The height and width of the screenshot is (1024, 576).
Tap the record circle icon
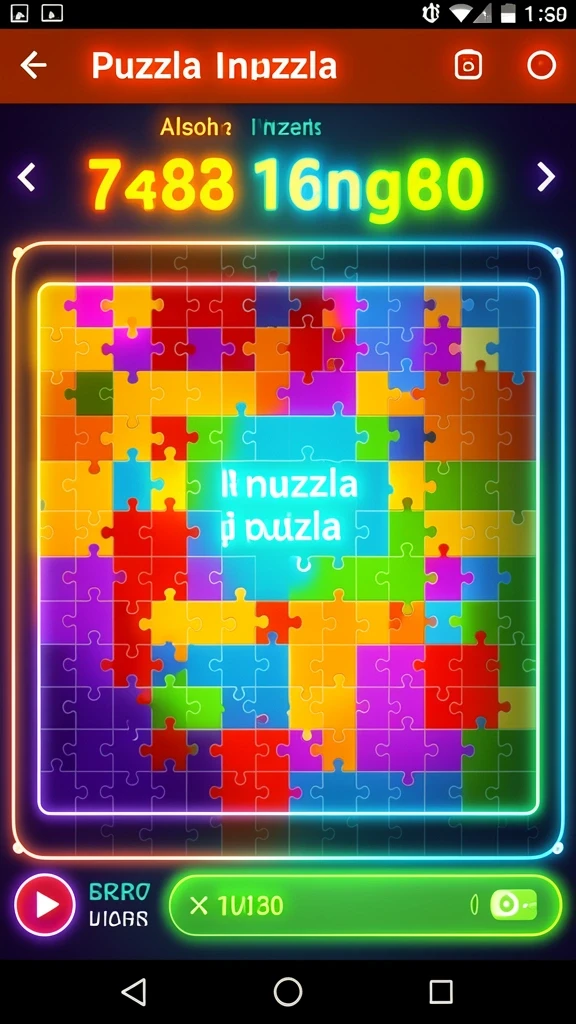(x=541, y=65)
